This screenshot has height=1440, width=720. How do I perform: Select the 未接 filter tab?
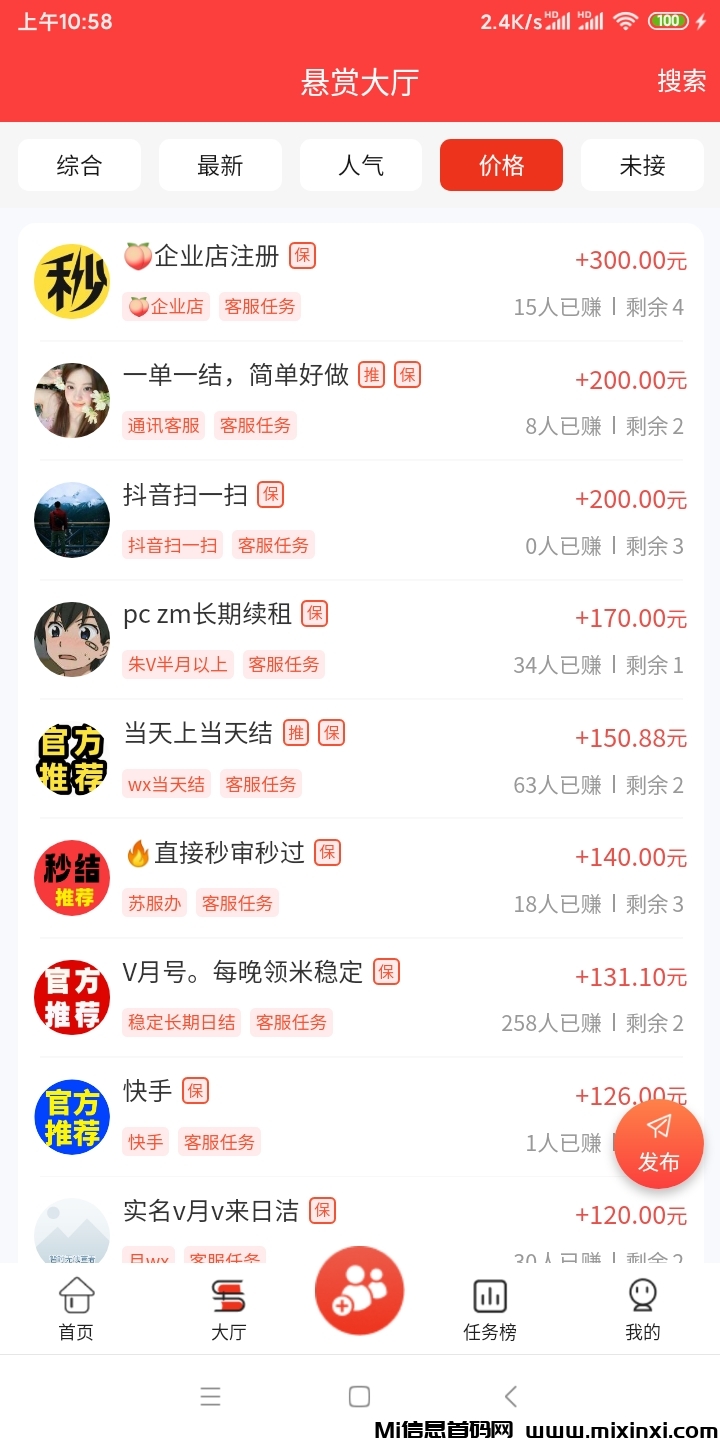point(642,165)
